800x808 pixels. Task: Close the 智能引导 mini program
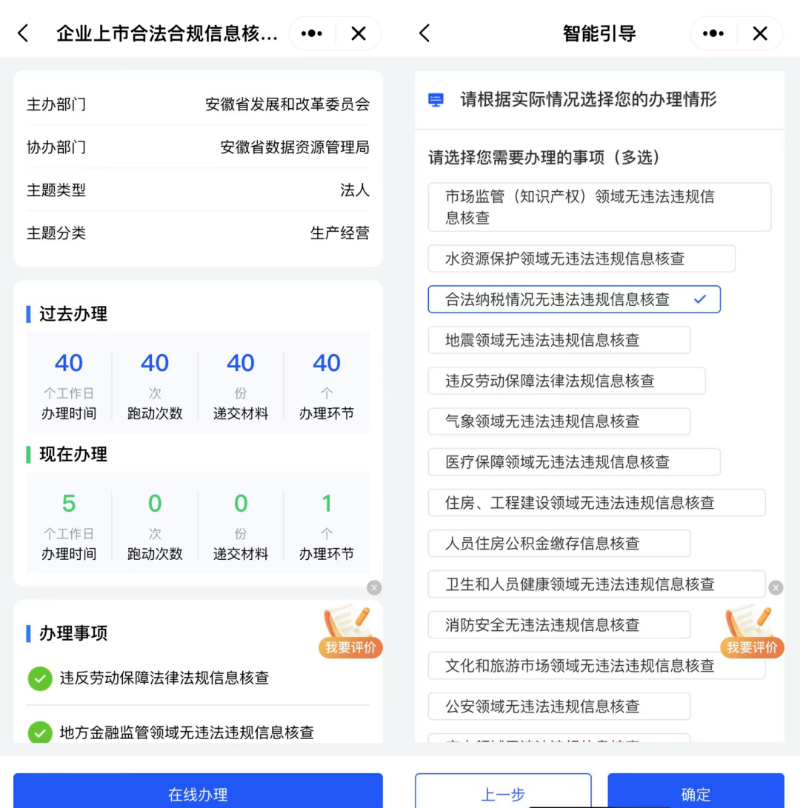(x=760, y=33)
